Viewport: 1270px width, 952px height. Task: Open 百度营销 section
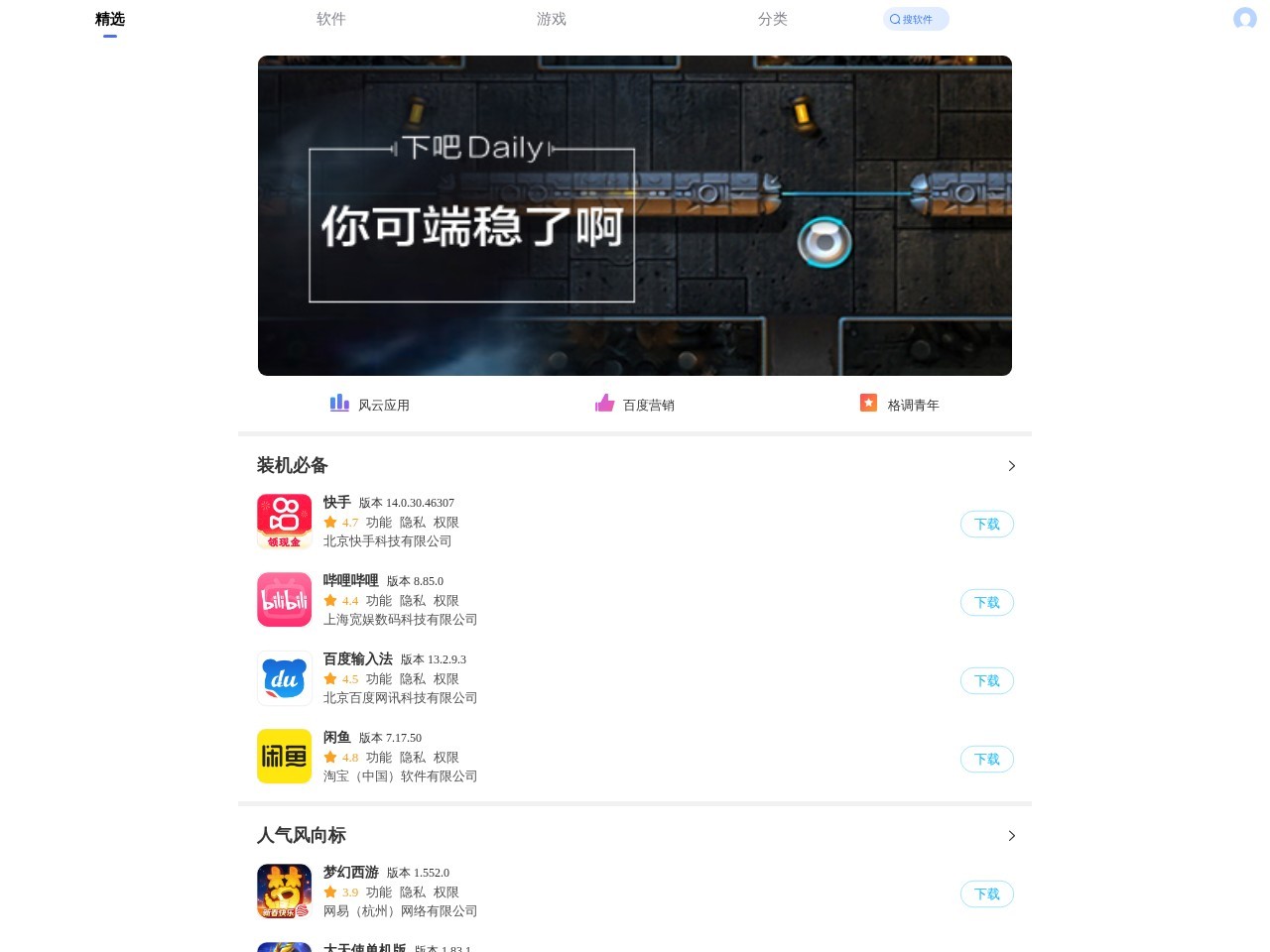pyautogui.click(x=635, y=405)
